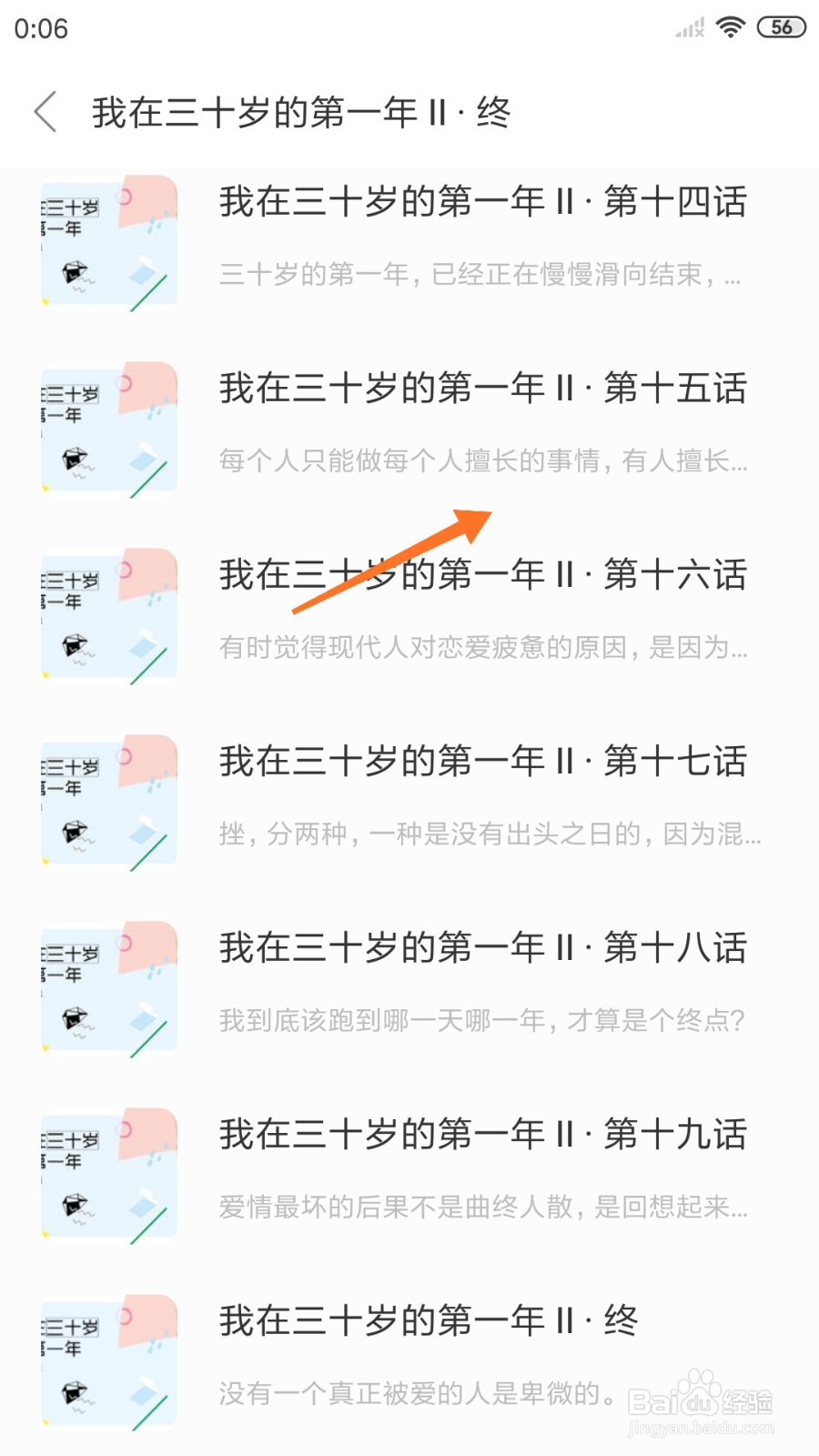Image resolution: width=819 pixels, height=1456 pixels.
Task: Select the thumbnail of 第十九话
Action: tap(108, 1172)
